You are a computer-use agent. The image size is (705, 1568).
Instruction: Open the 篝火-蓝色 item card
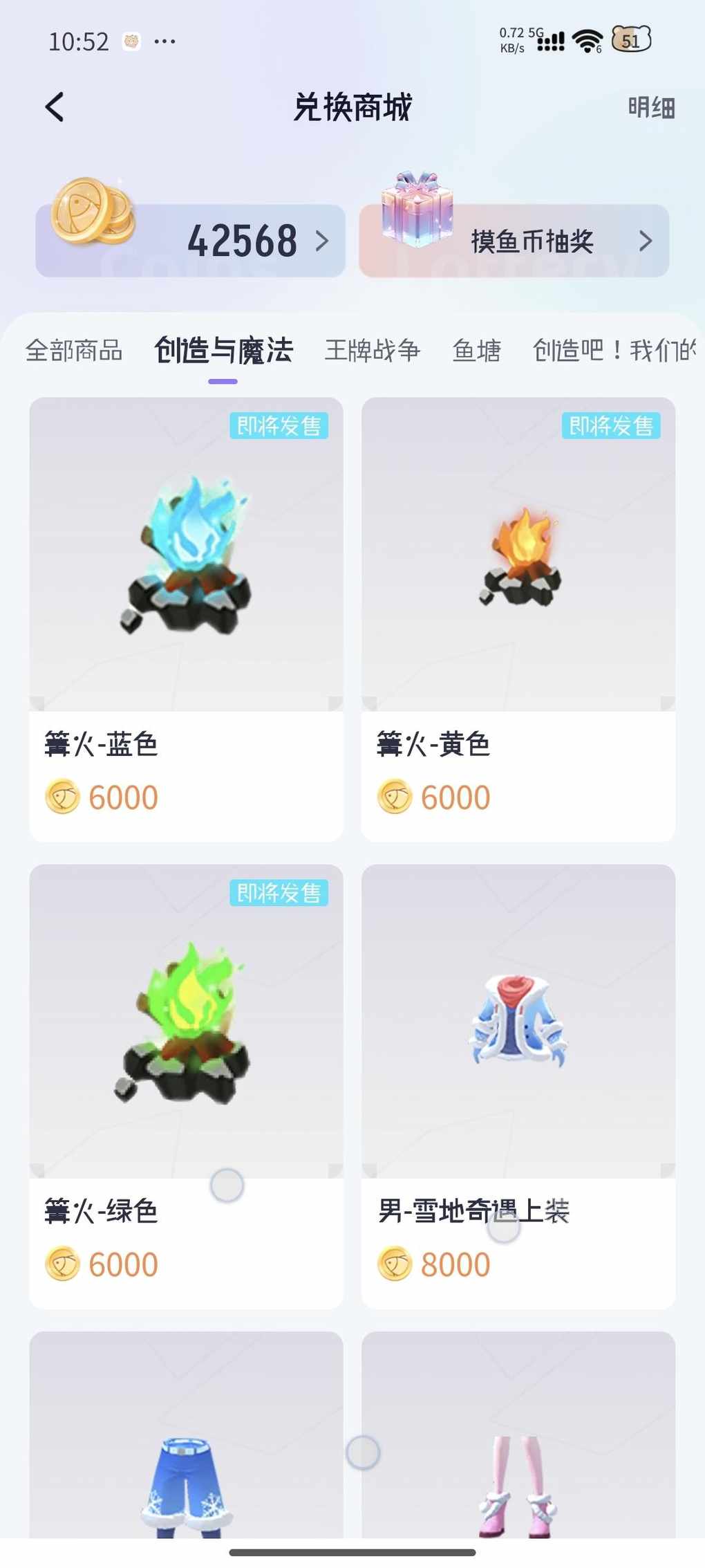pyautogui.click(x=186, y=618)
